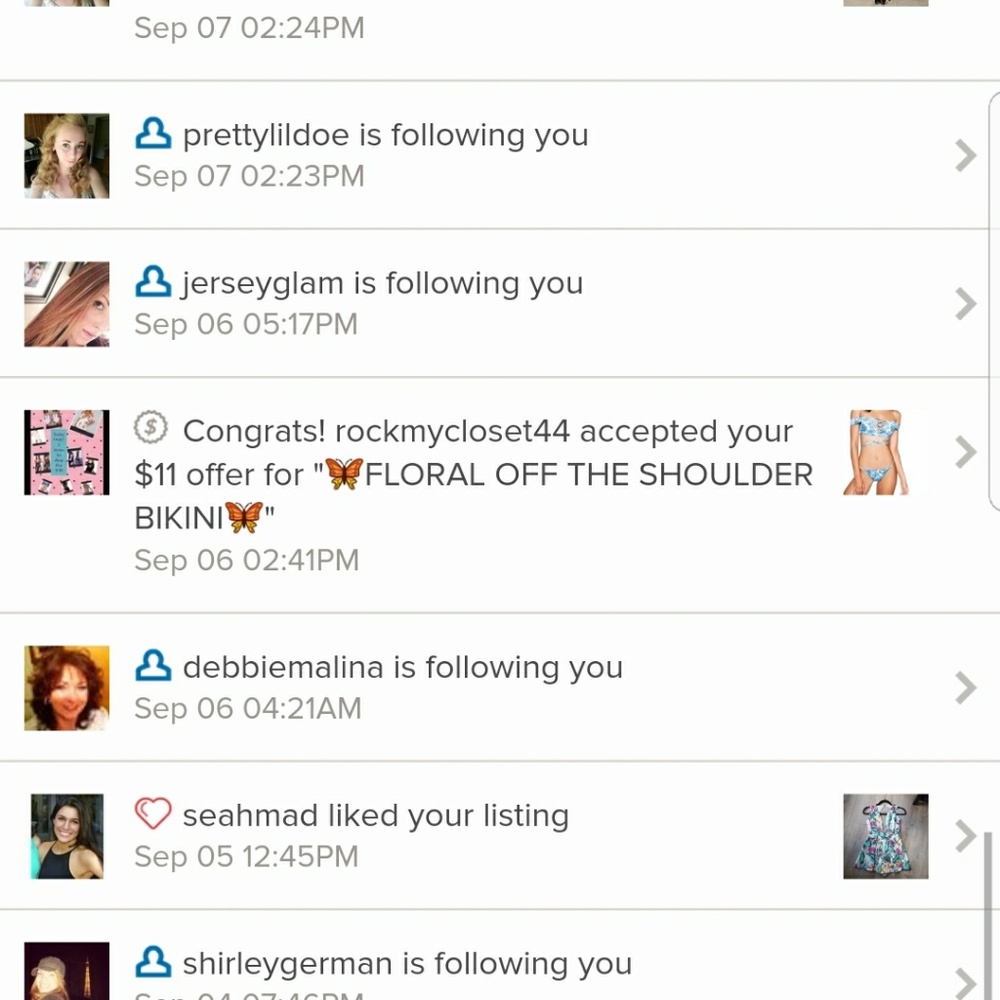
Task: Tap prettylildoe's profile picture
Action: coord(67,155)
